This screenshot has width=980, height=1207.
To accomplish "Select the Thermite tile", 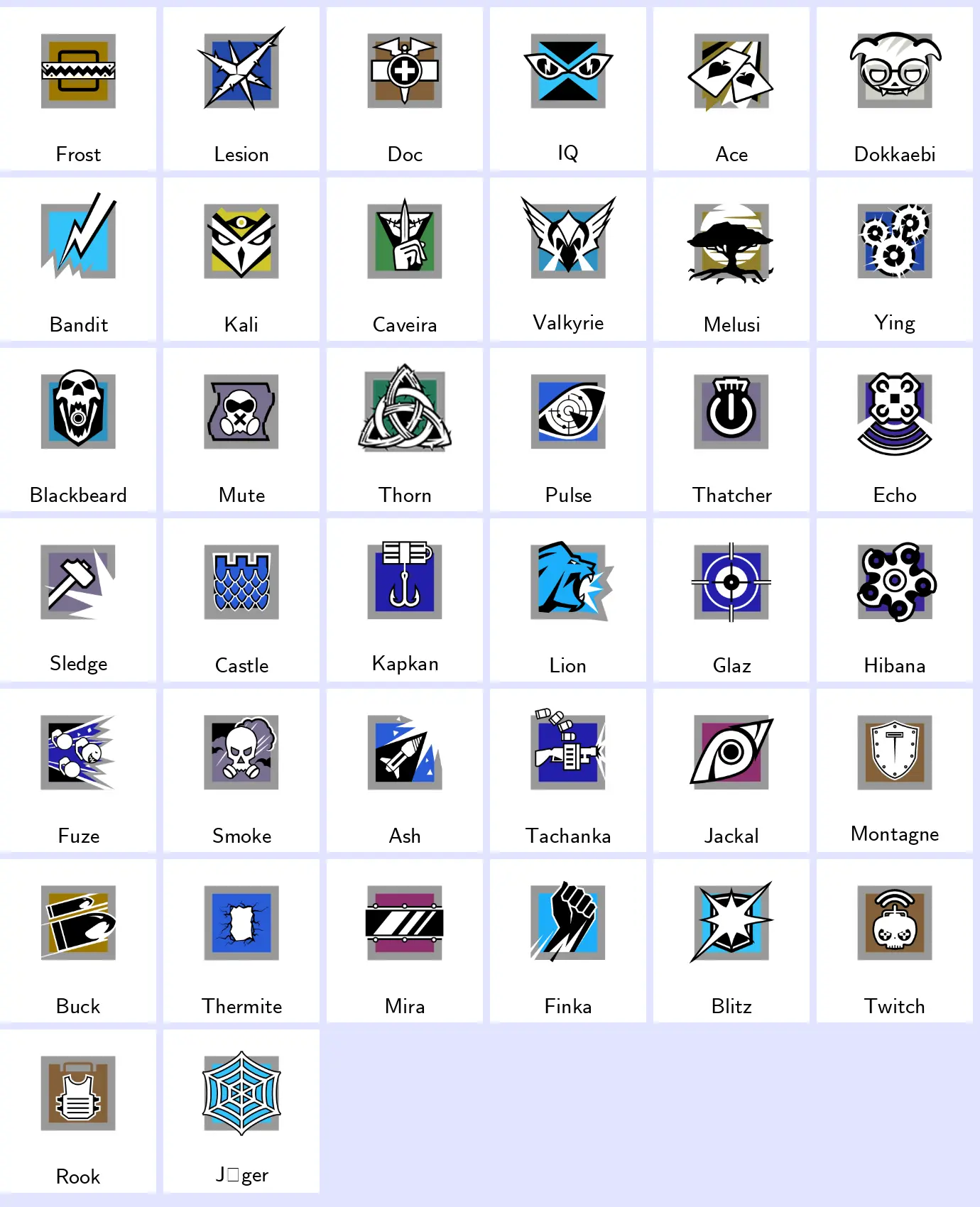I will [241, 941].
